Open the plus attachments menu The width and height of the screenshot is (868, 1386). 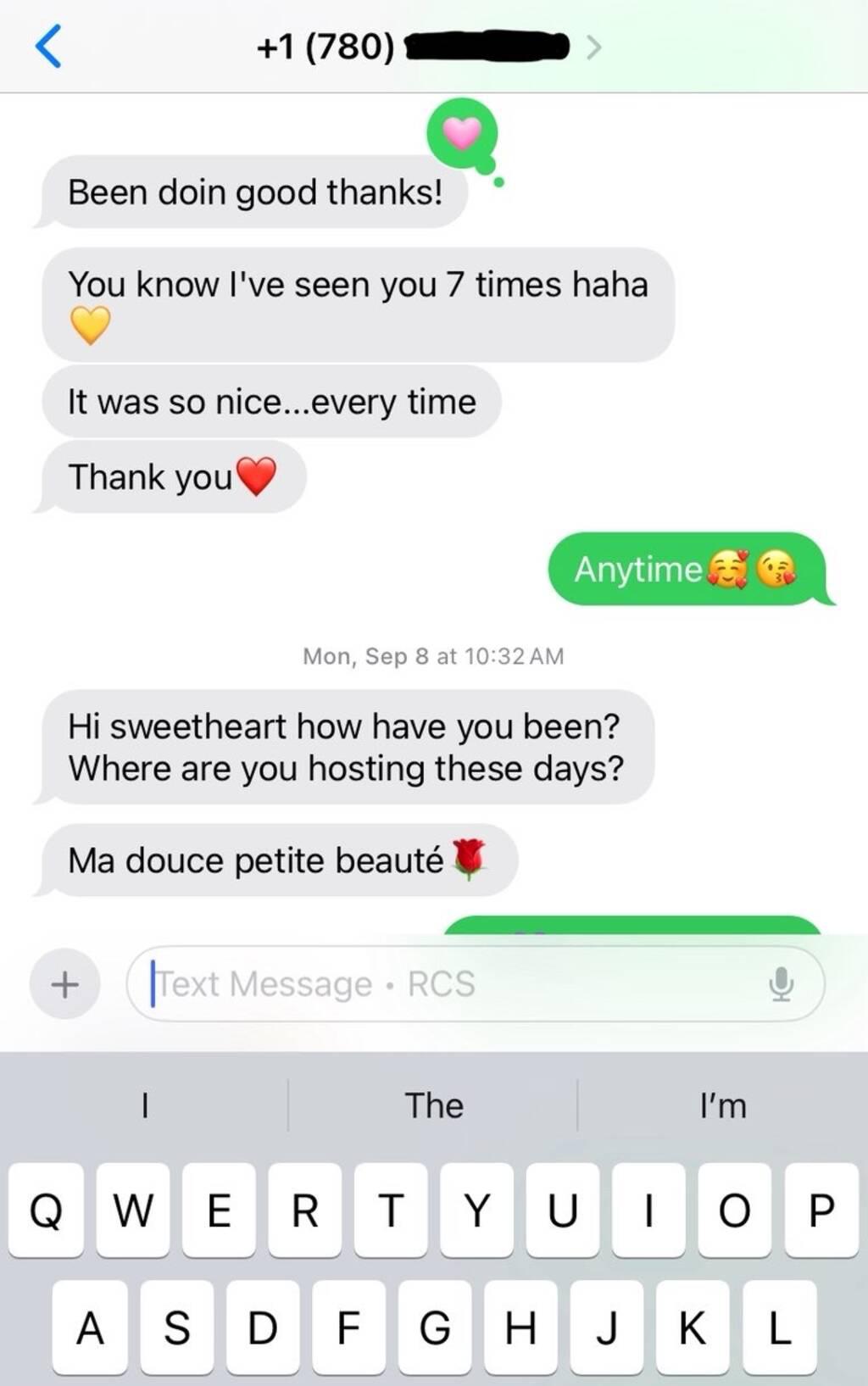pos(64,984)
